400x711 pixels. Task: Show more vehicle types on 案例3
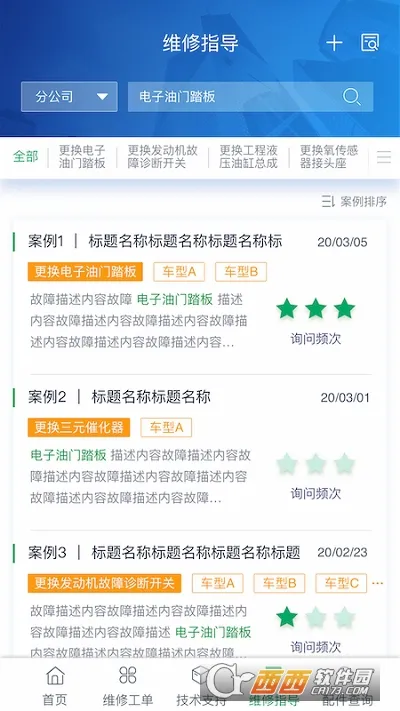tap(377, 583)
